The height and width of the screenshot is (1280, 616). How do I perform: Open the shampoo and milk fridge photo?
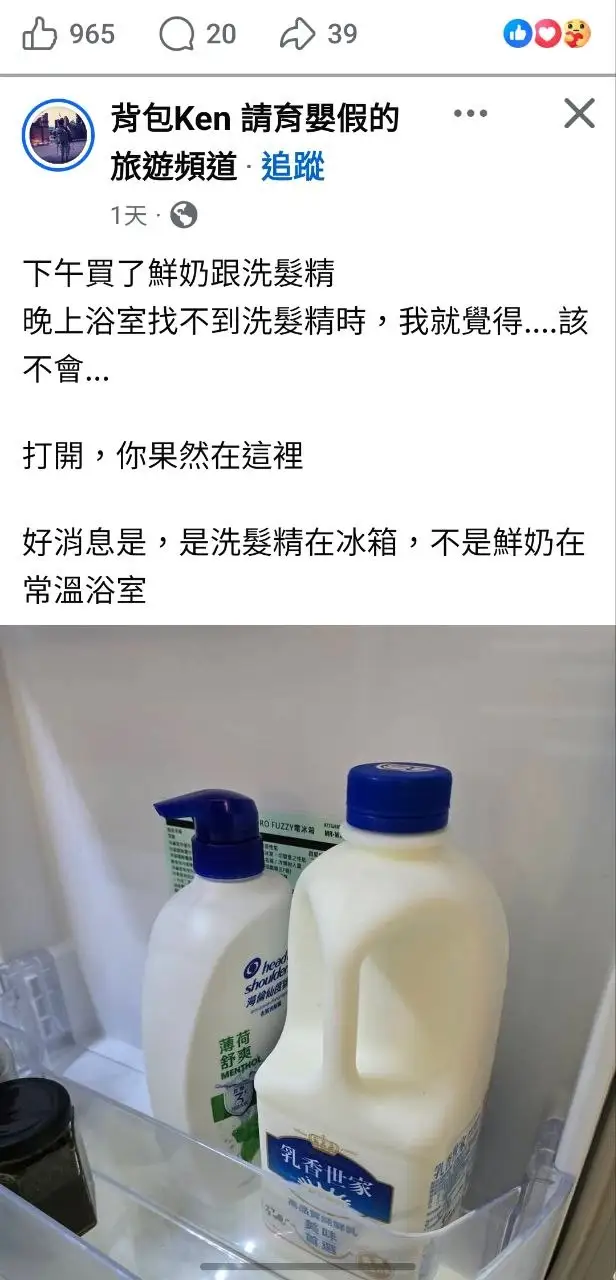[308, 952]
